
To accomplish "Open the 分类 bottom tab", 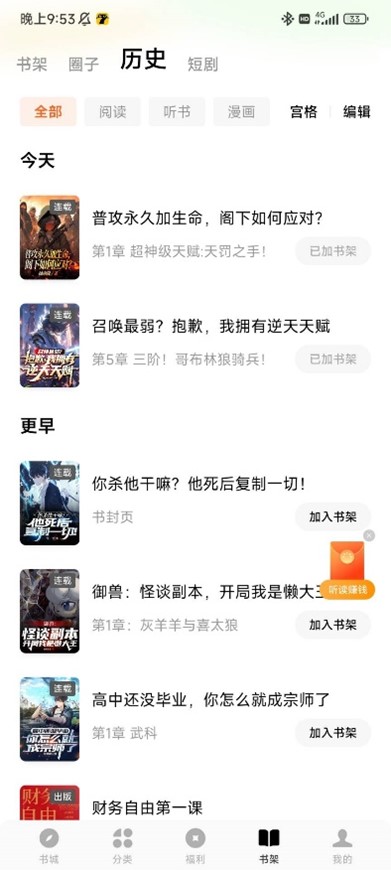I will (x=122, y=844).
